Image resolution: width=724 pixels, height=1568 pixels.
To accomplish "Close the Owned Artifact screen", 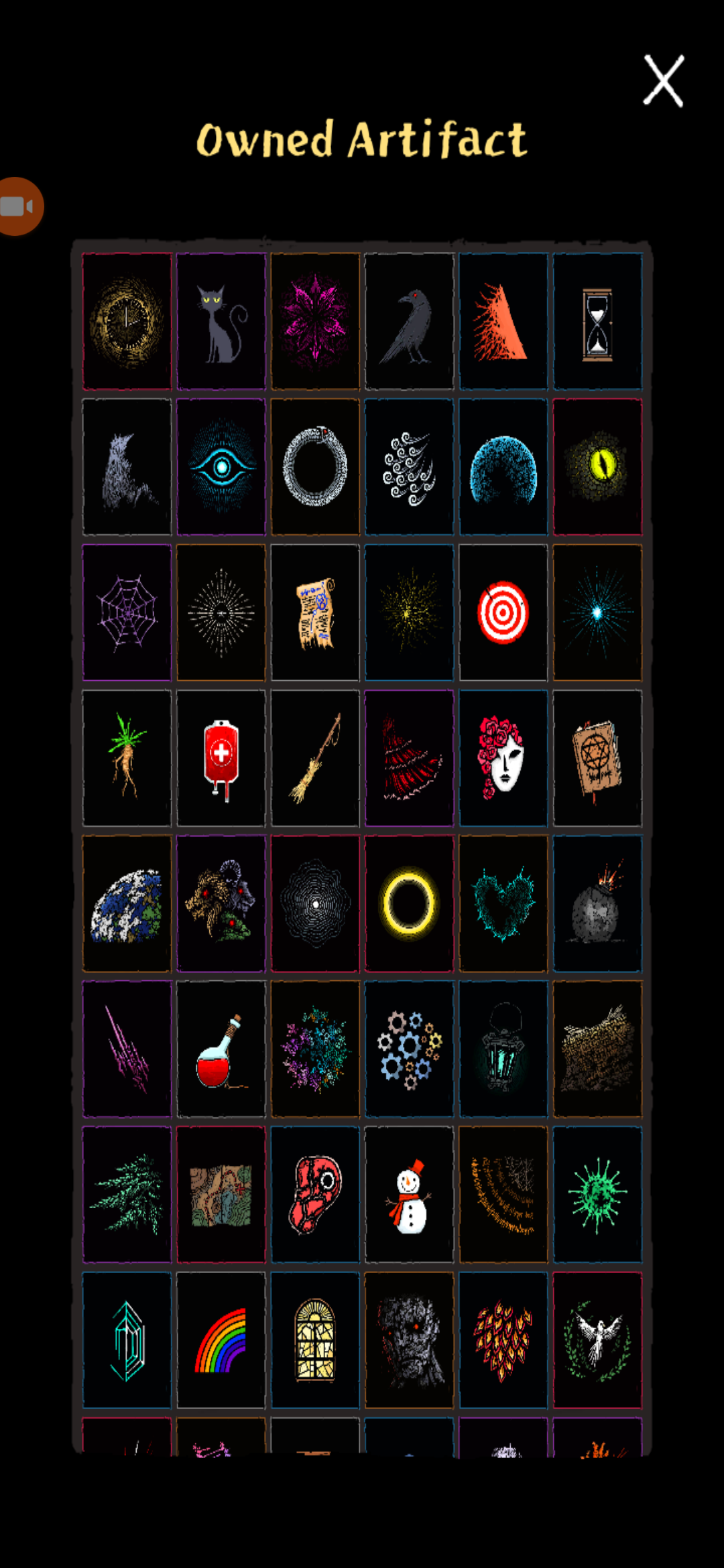I will click(663, 81).
